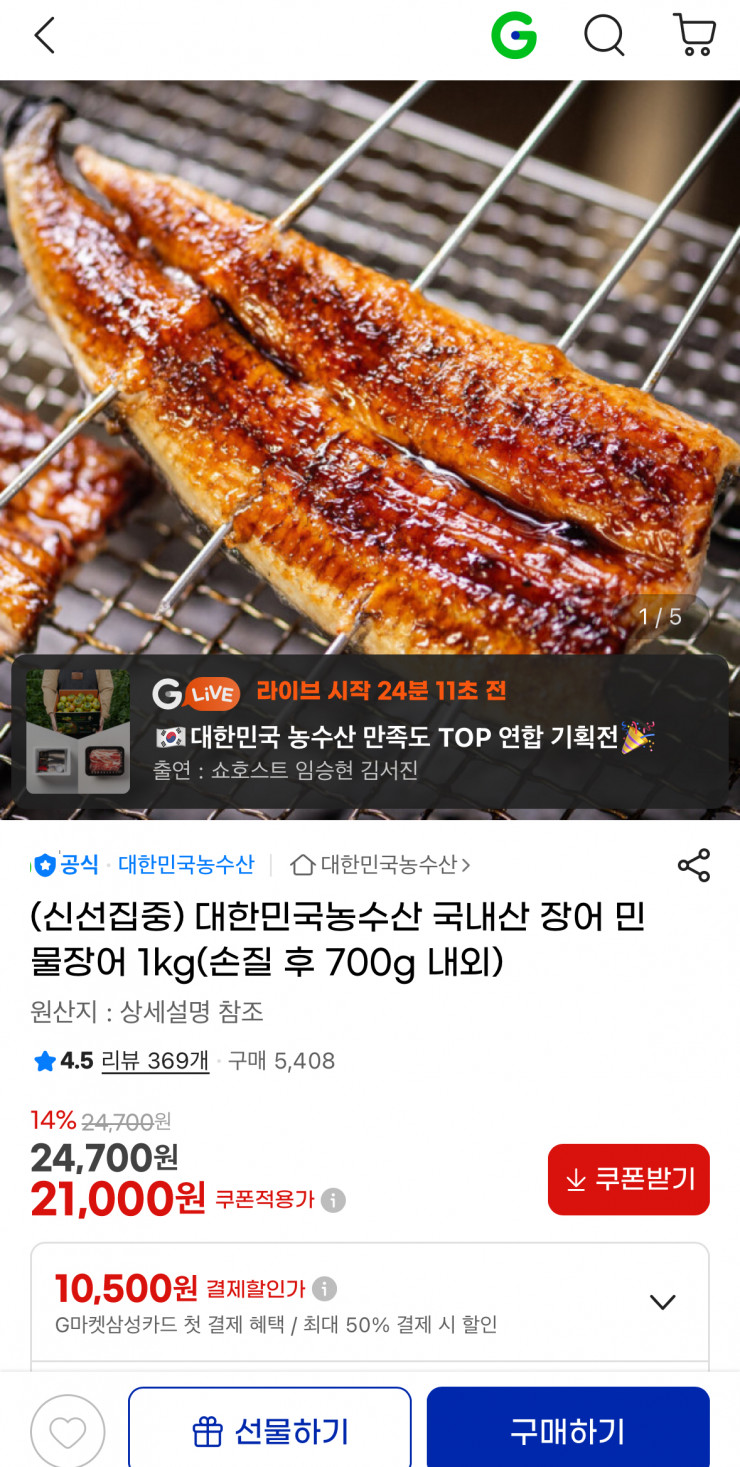Open the shopping cart icon
740x1467 pixels.
tap(695, 35)
